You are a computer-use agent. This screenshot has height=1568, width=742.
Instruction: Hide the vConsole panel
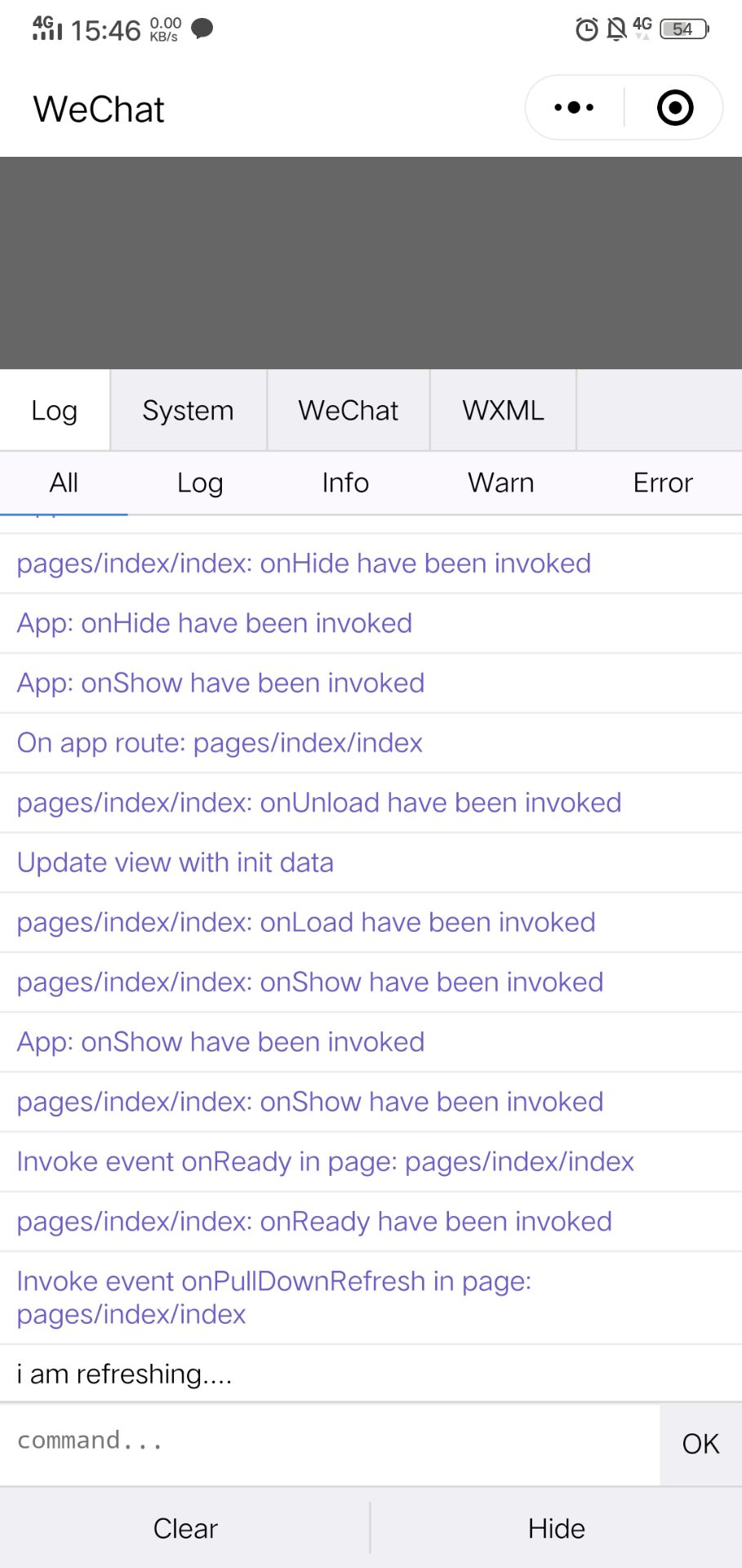(557, 1528)
